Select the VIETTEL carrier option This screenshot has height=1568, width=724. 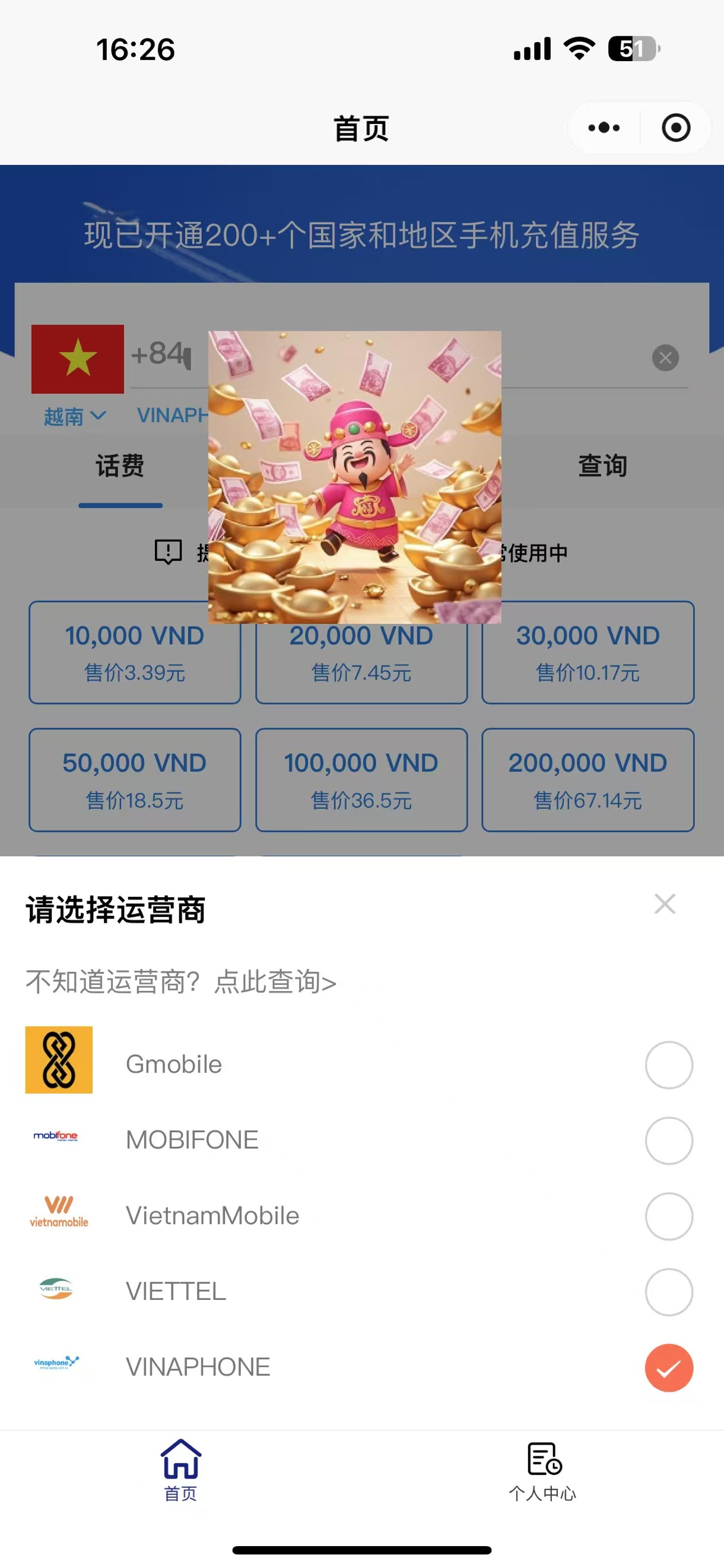[669, 1292]
